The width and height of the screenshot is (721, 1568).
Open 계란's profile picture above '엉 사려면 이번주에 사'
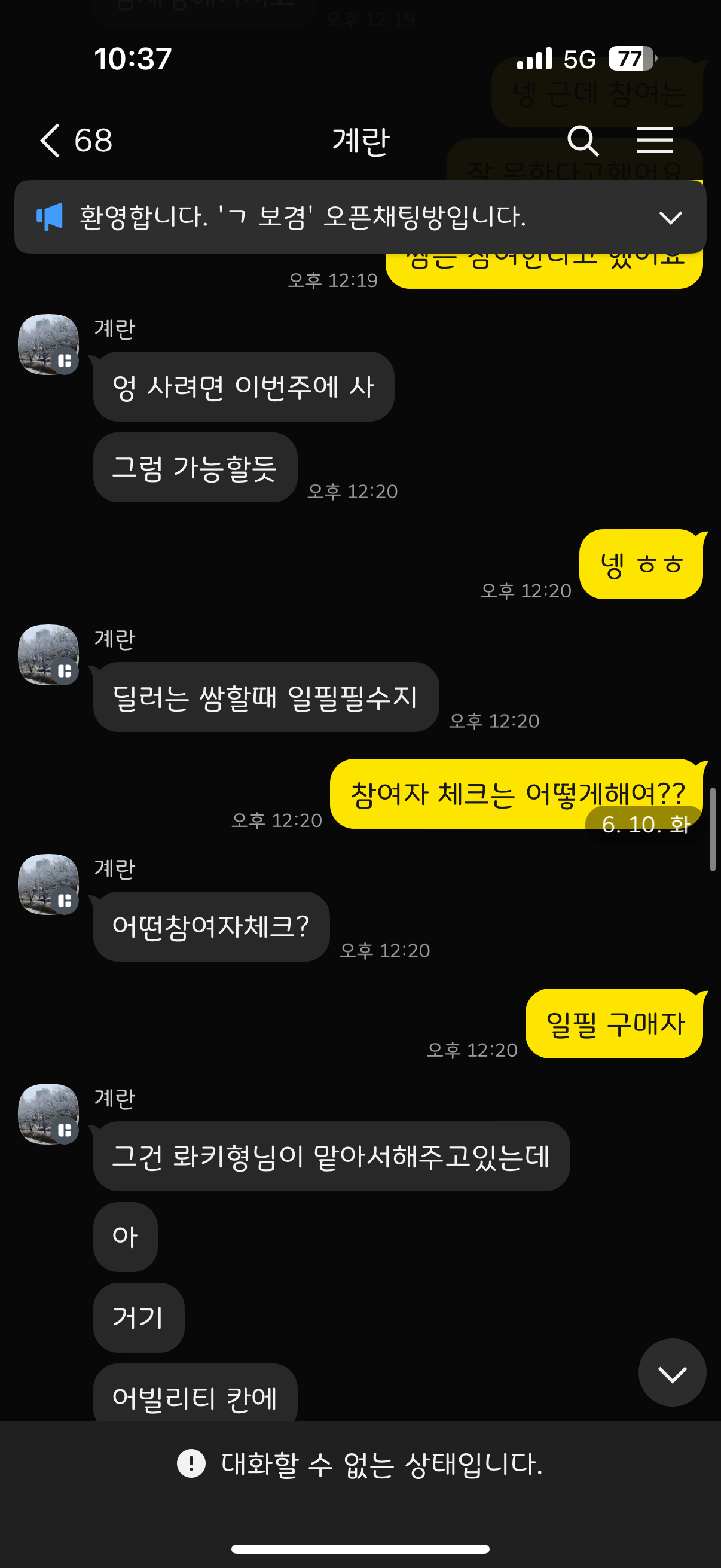48,344
